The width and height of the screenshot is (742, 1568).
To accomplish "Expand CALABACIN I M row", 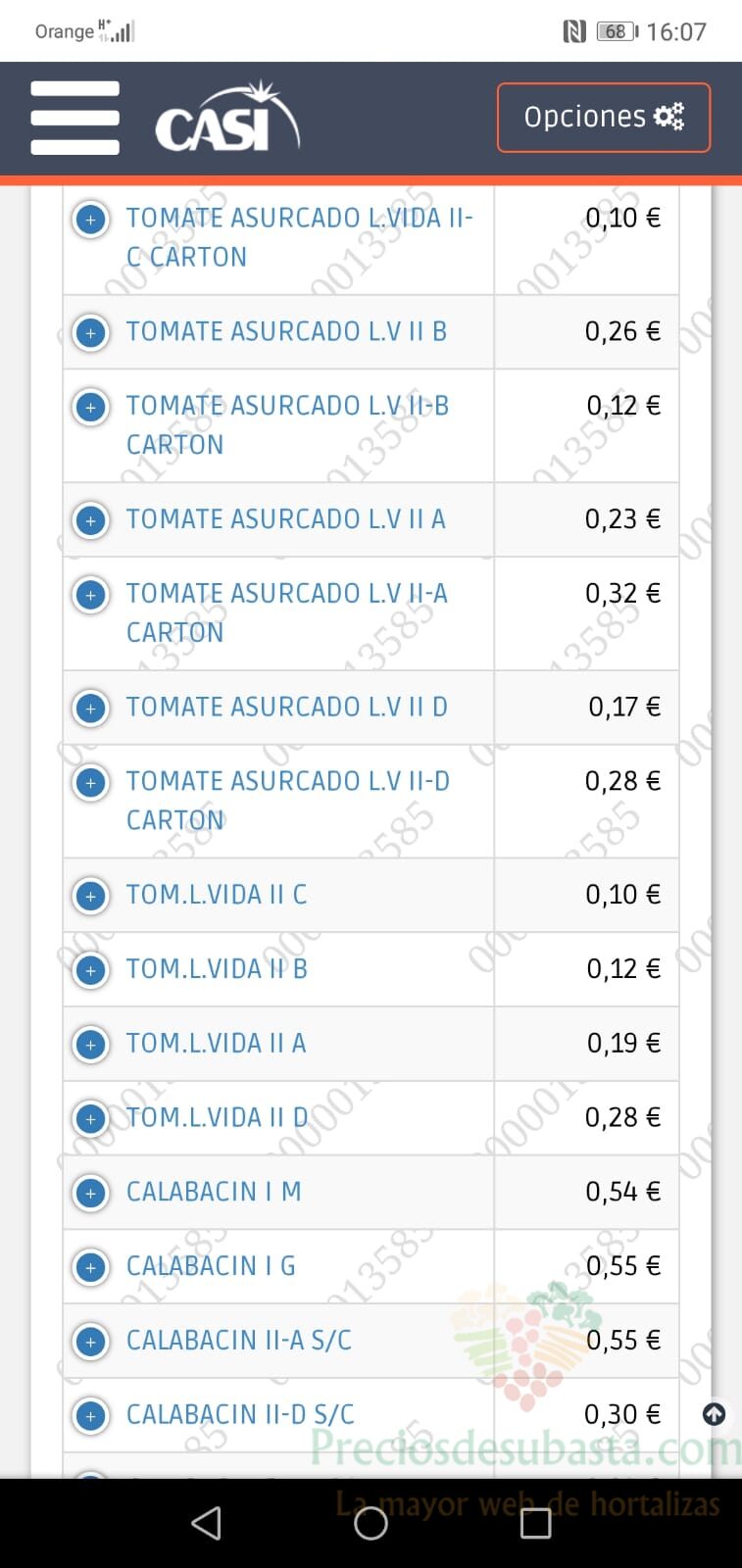I will [x=91, y=1193].
